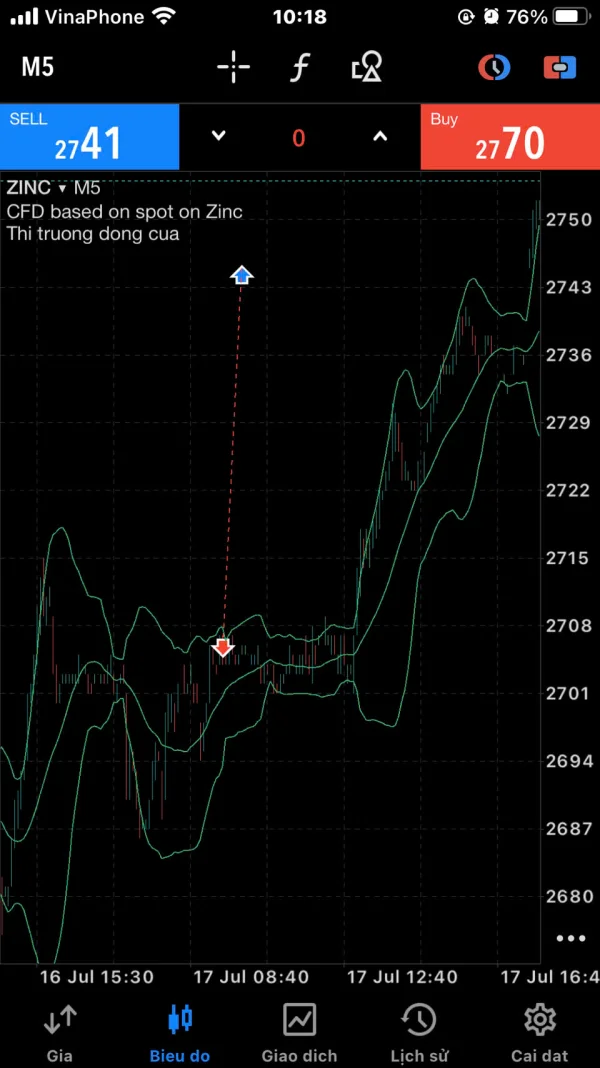This screenshot has height=1068, width=600.
Task: Increase the trade volume
Action: tap(380, 137)
